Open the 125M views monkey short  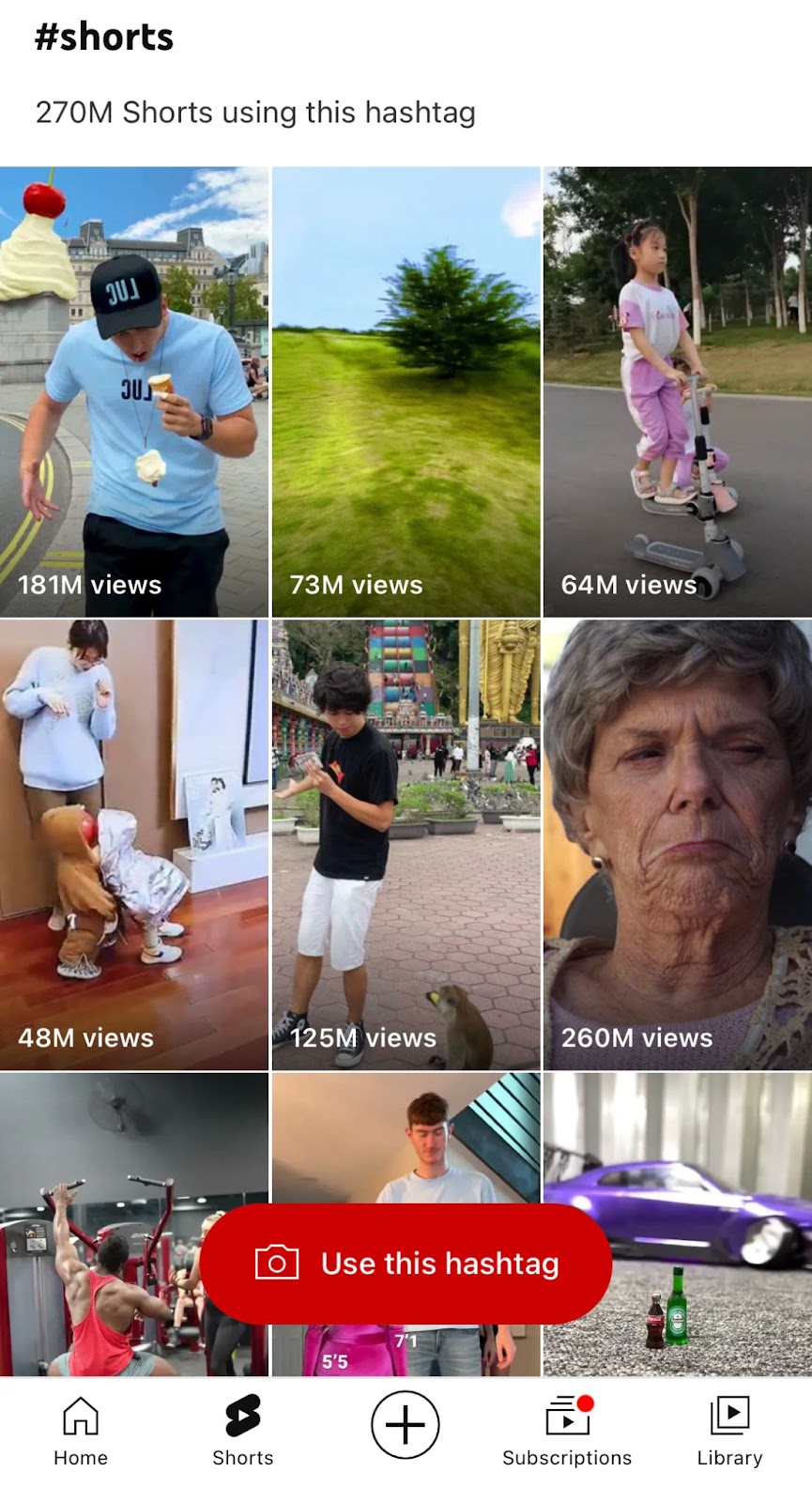pyautogui.click(x=406, y=843)
